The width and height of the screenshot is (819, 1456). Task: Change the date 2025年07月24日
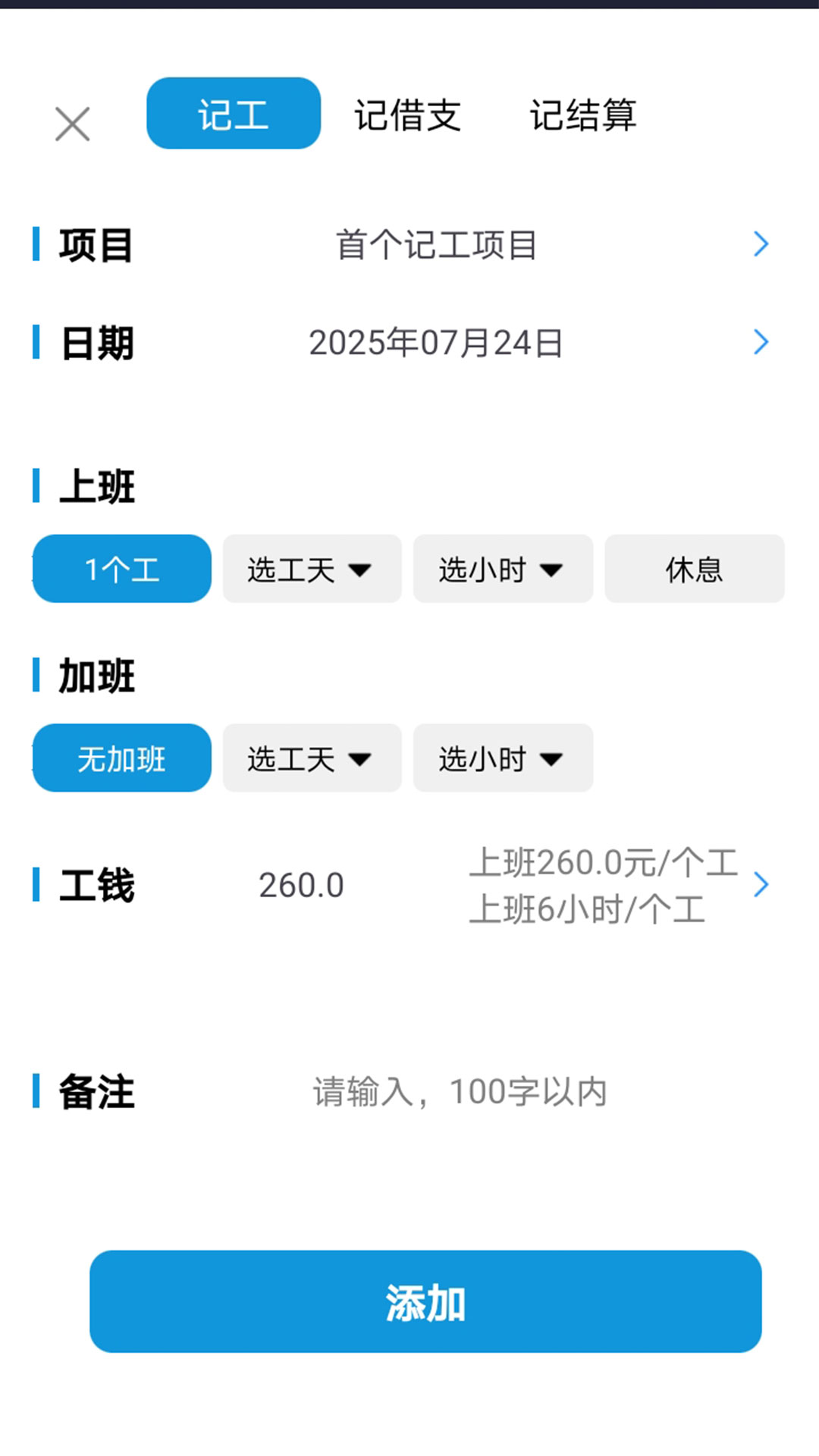coord(436,343)
